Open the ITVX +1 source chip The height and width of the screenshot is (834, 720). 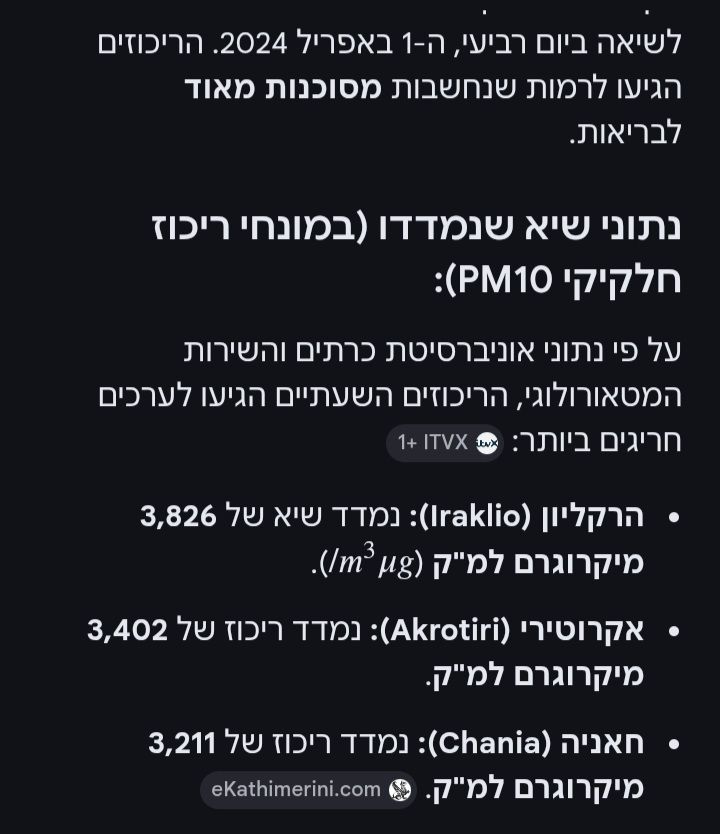point(445,443)
